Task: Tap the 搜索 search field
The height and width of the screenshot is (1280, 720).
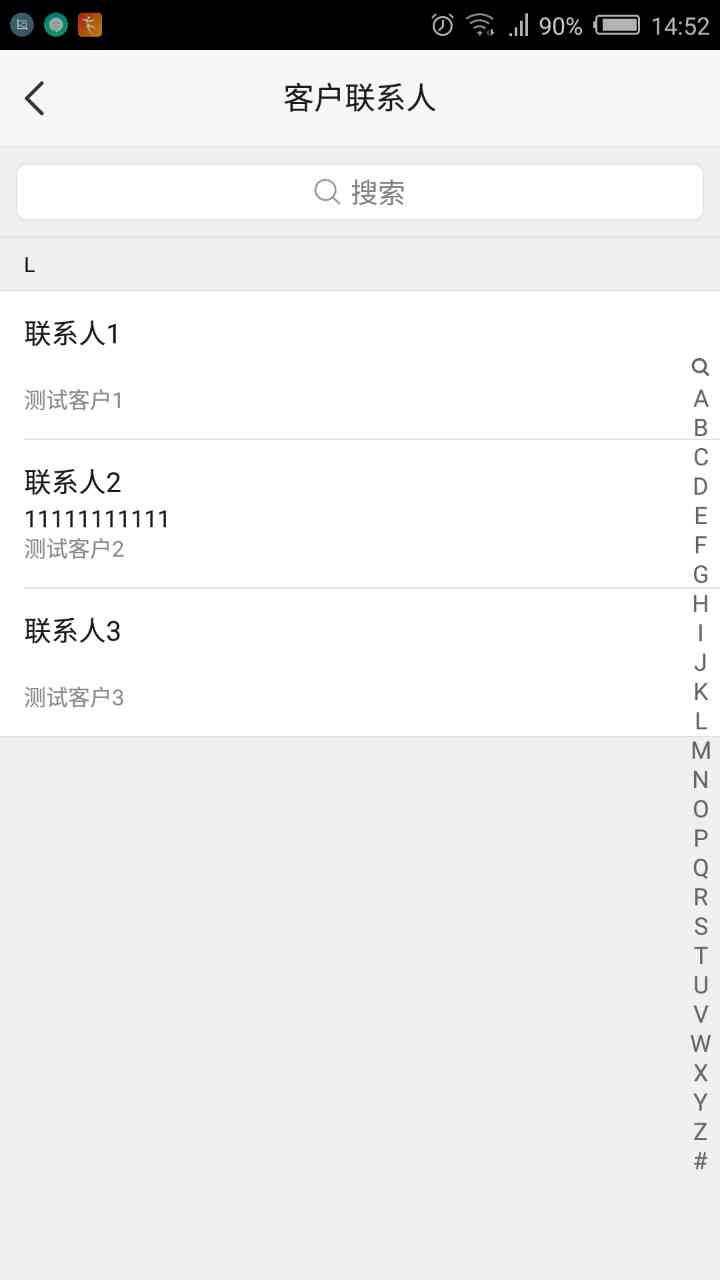Action: click(x=360, y=192)
